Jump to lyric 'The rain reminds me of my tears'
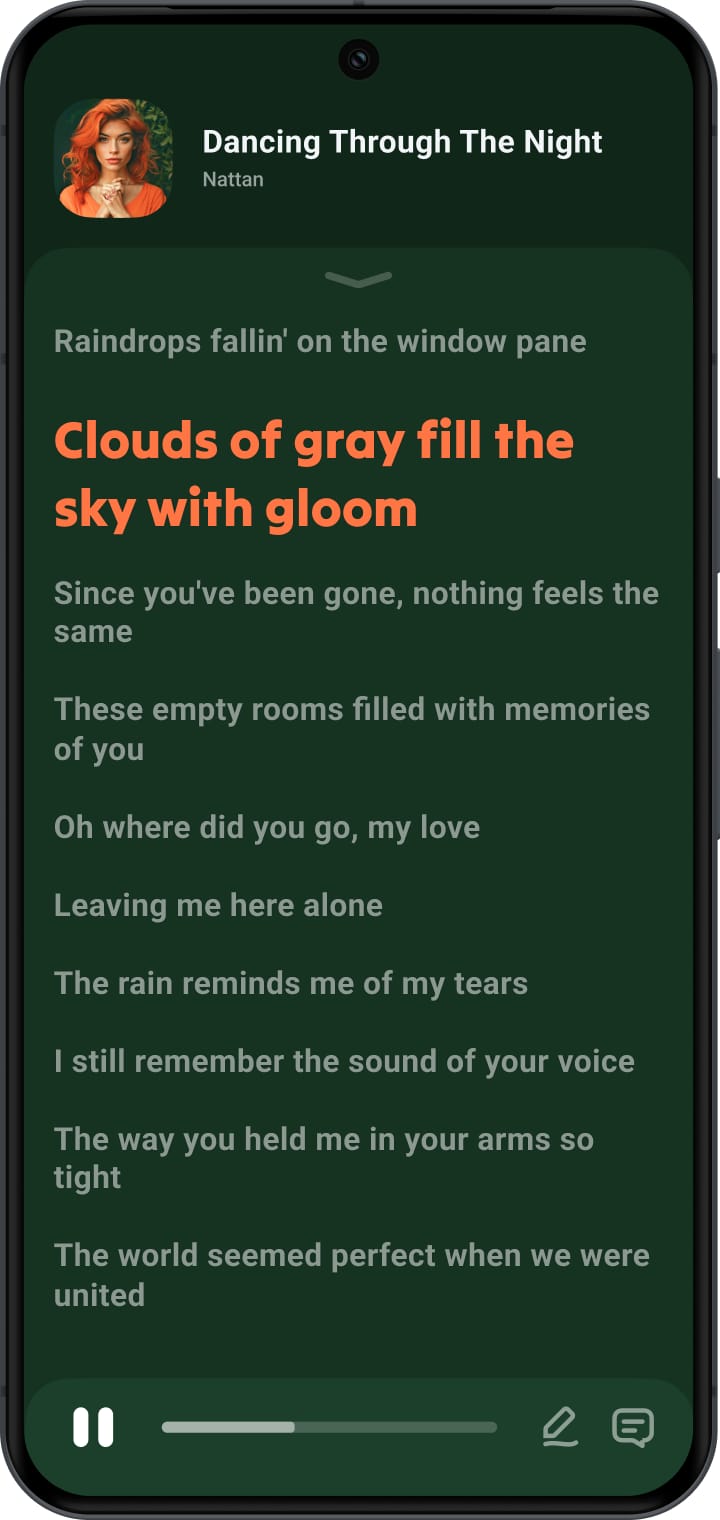 point(290,983)
